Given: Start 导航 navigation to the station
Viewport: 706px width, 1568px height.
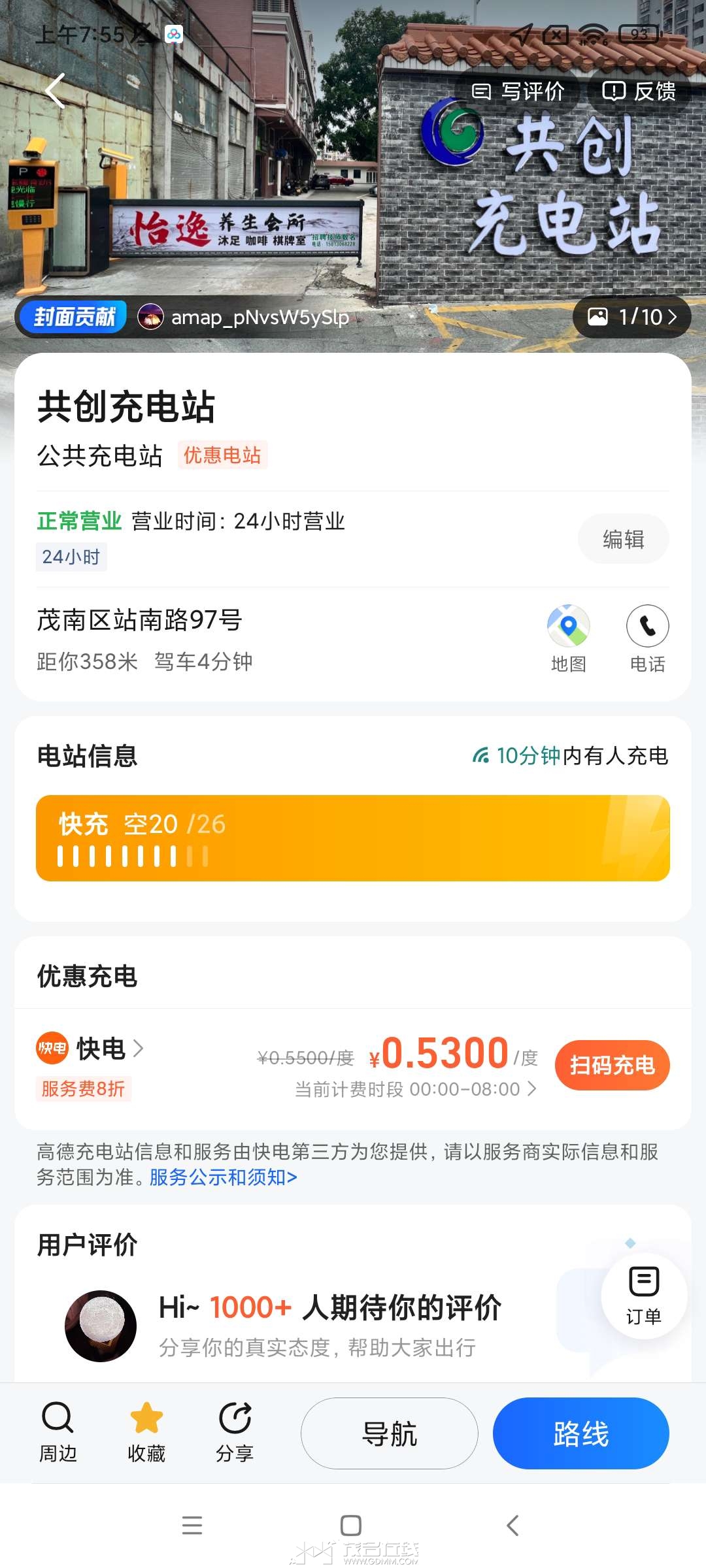Looking at the screenshot, I should [390, 1433].
